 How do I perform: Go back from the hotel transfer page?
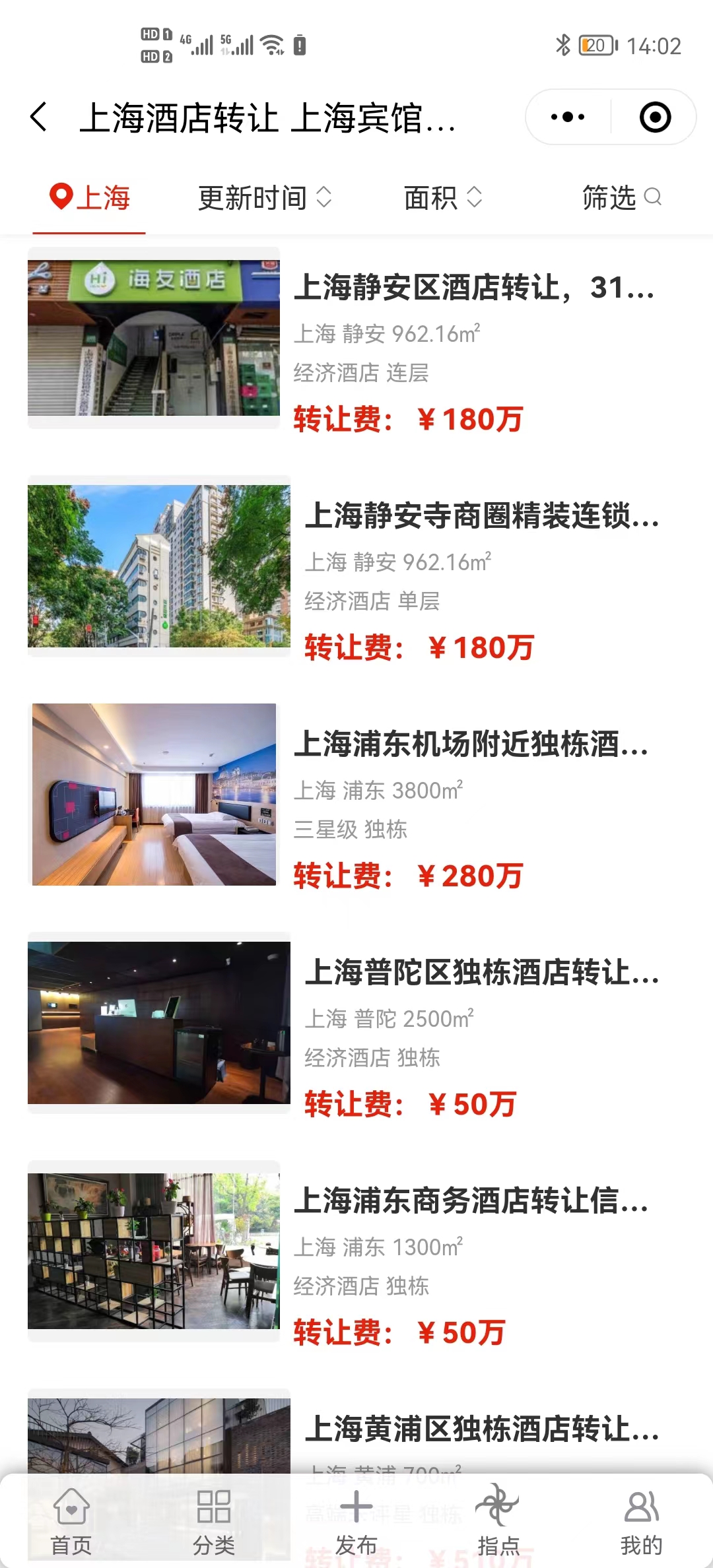tap(39, 117)
